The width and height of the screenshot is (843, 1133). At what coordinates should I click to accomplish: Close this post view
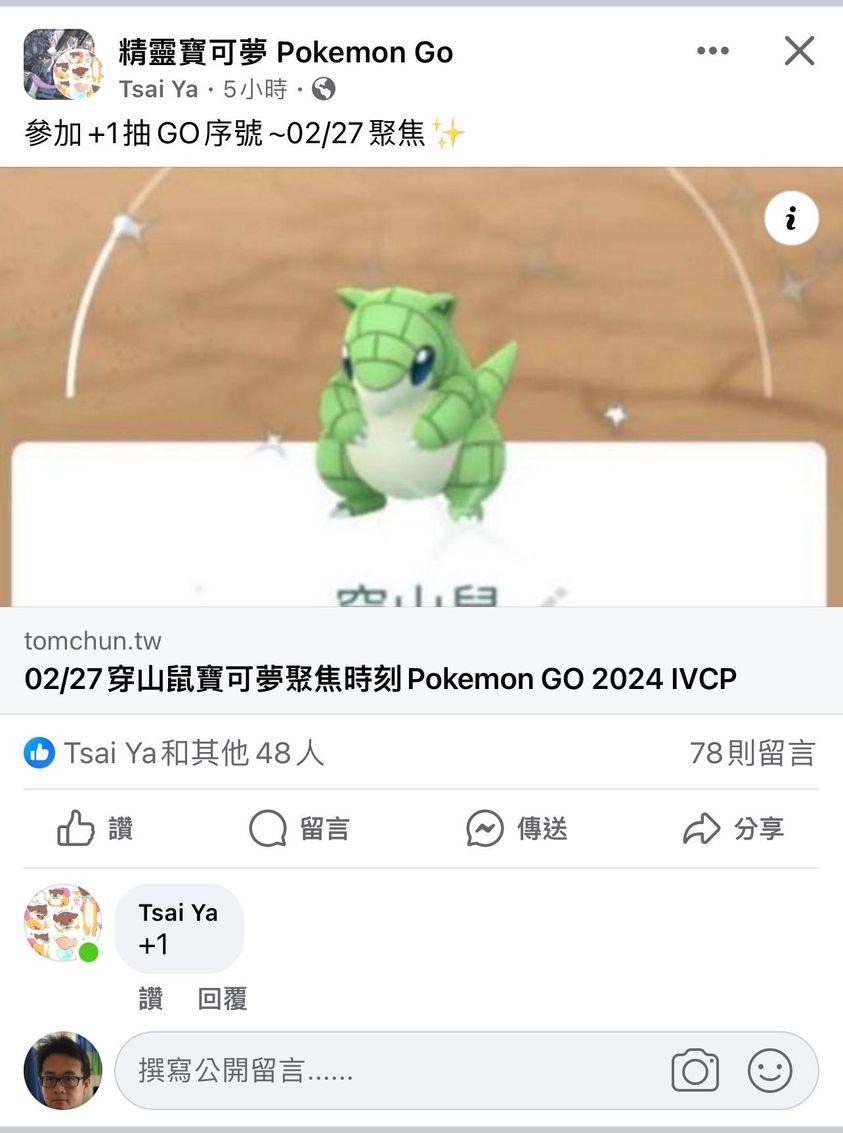pyautogui.click(x=799, y=51)
